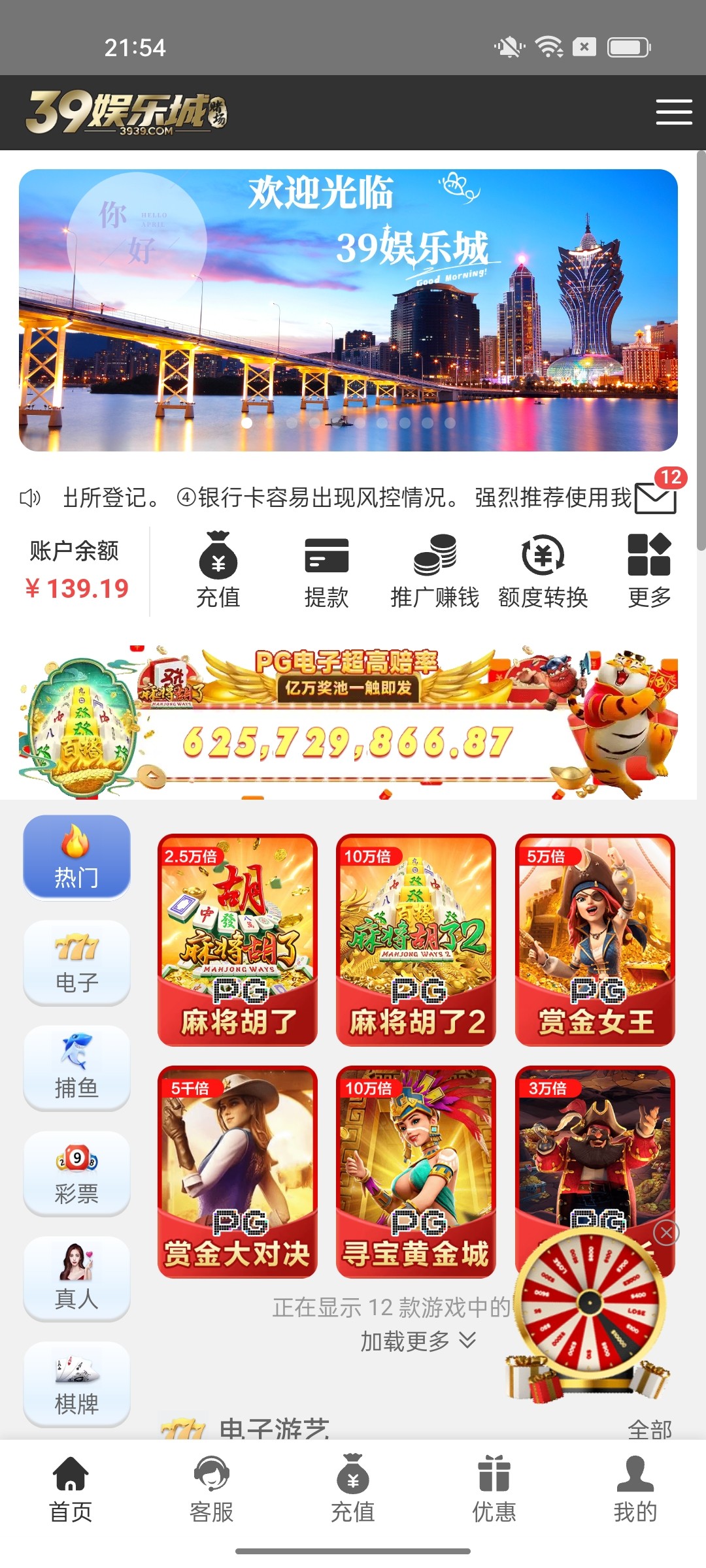Open the 赏金女王 game card

(595, 939)
